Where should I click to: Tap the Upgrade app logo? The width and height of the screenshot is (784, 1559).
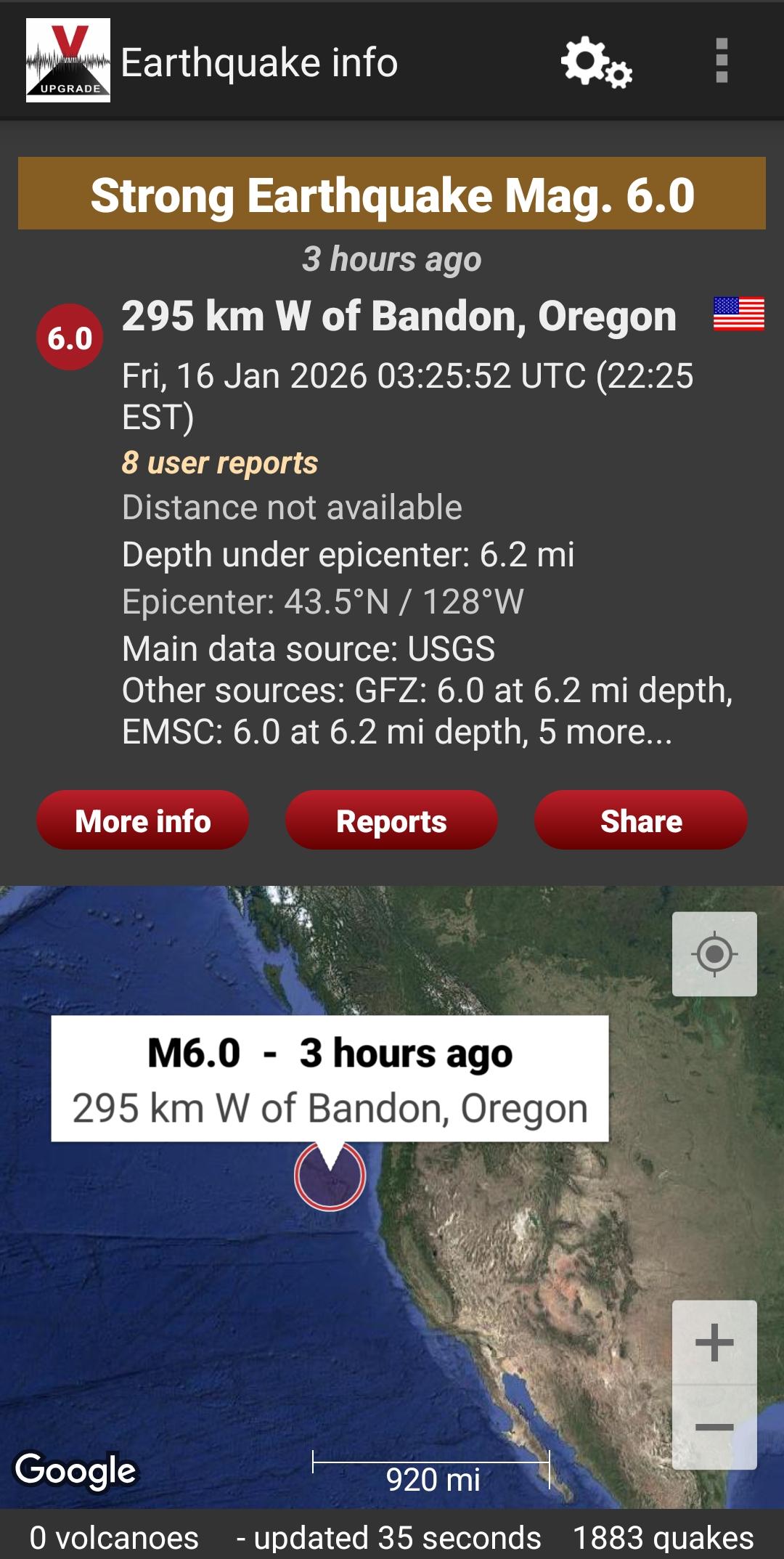(68, 60)
